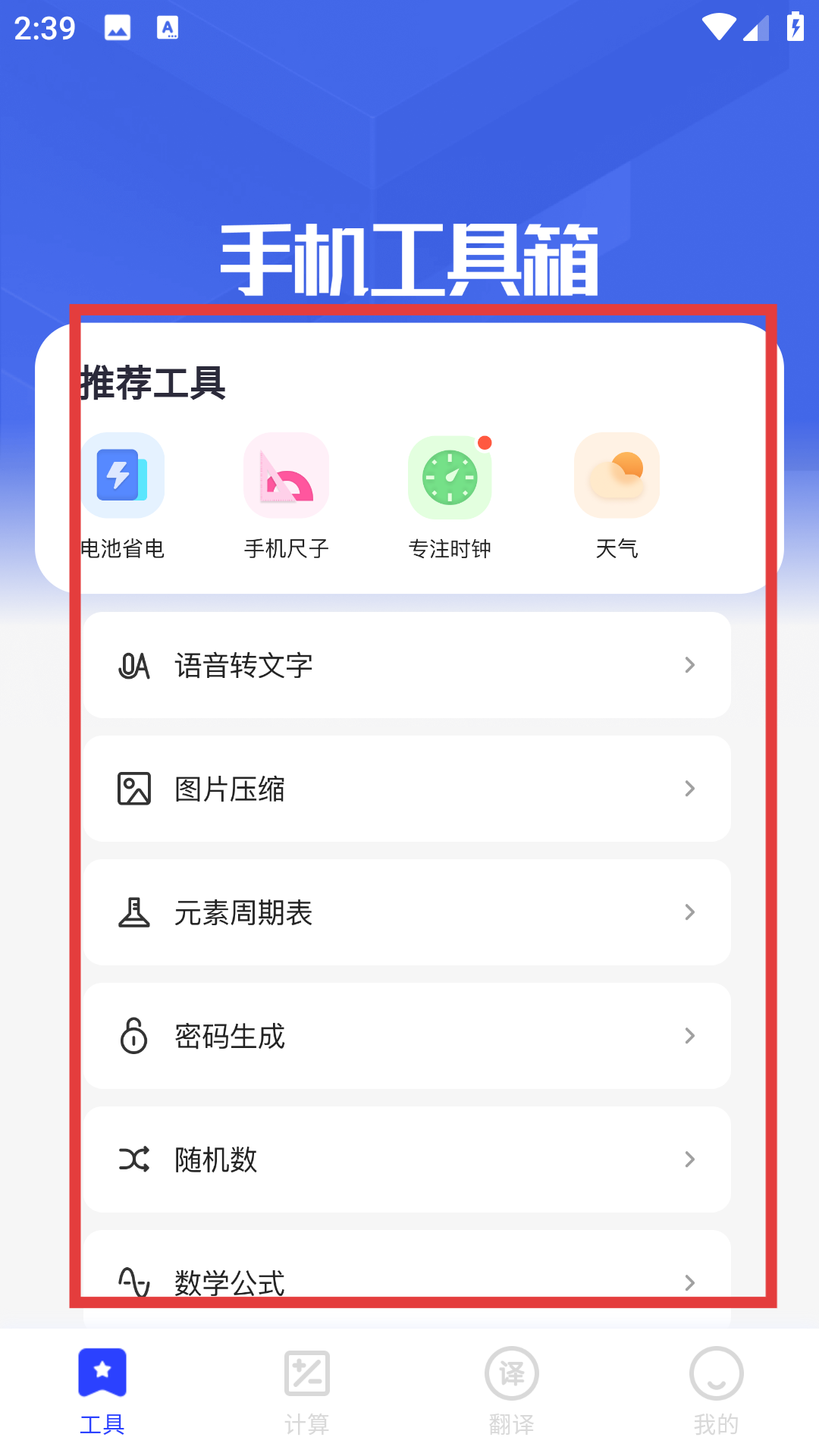Open the 元素周期表 periodic table
Viewport: 819px width, 1456px height.
click(407, 912)
